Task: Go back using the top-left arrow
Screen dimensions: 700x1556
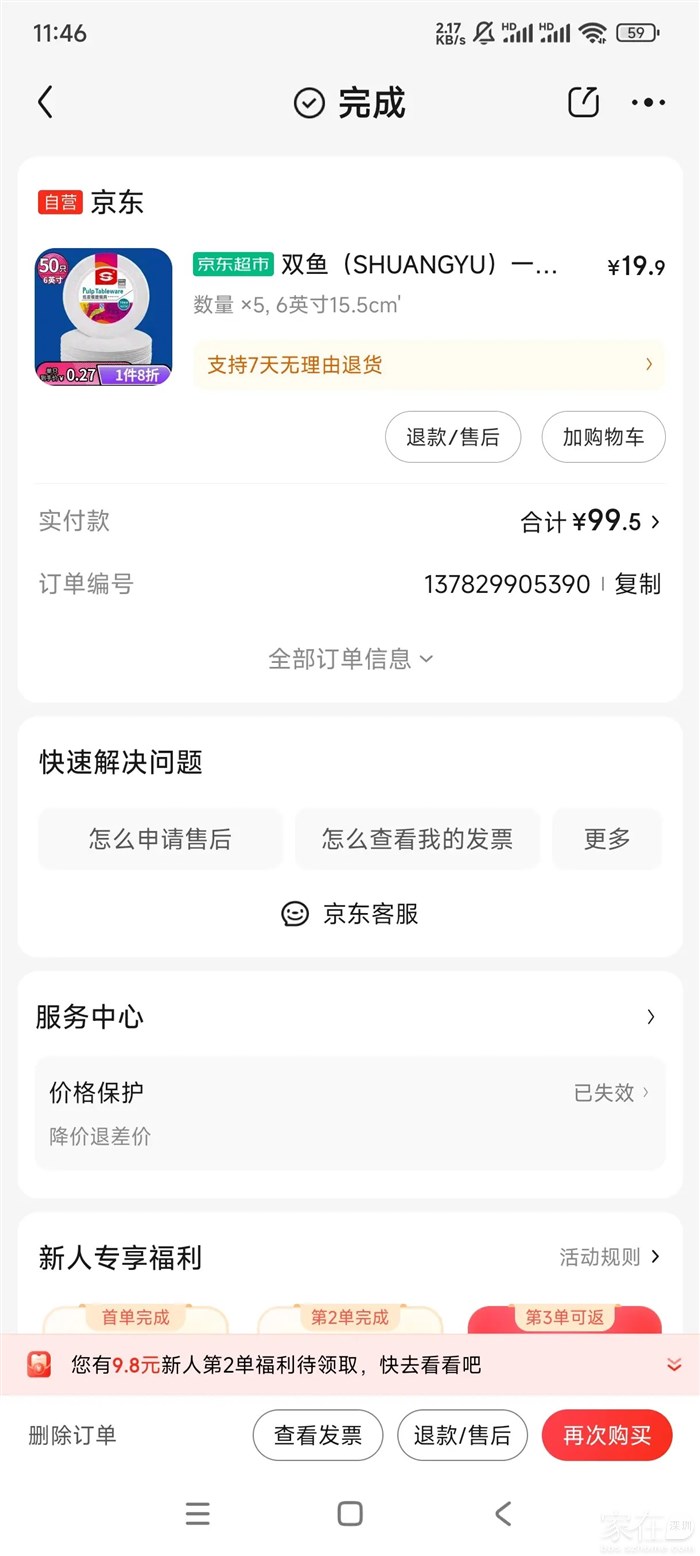Action: [x=45, y=102]
